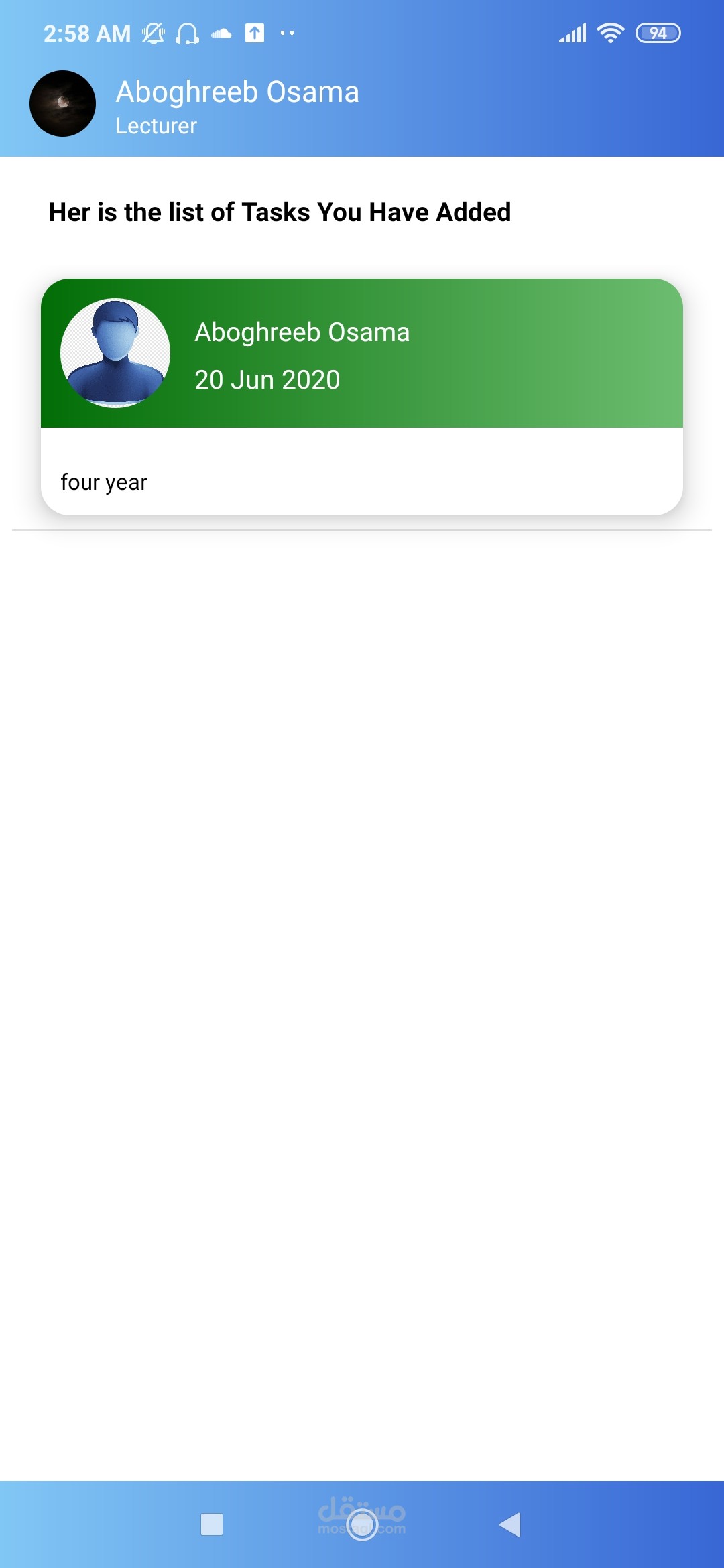The height and width of the screenshot is (1568, 724).
Task: Tap the lecturer profile picture in header
Action: click(63, 104)
